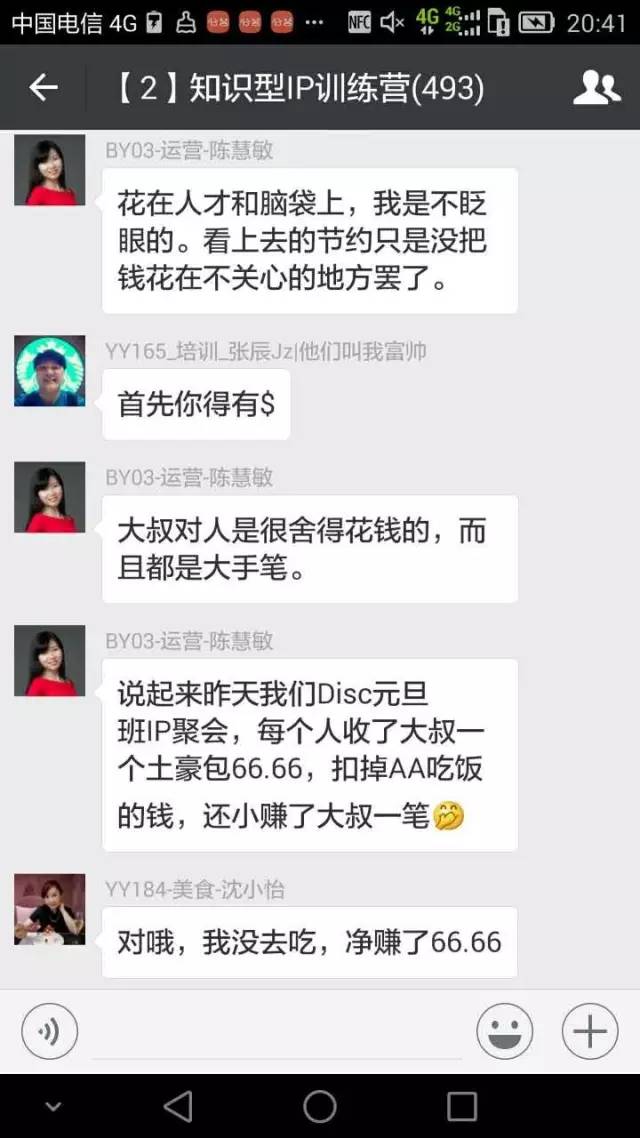Open 沈小怡's avatar profile
The width and height of the screenshot is (640, 1138).
pos(49,909)
